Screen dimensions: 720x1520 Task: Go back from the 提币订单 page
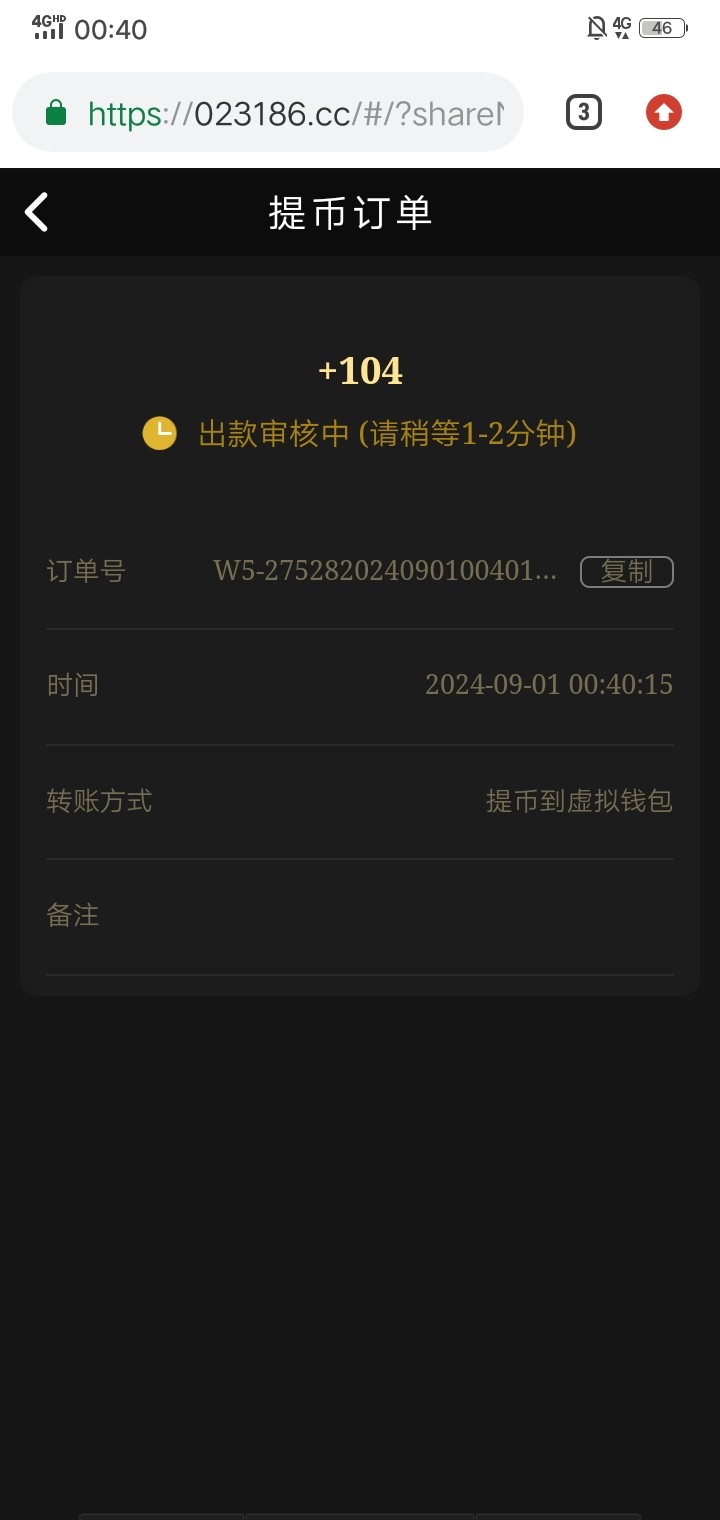(x=36, y=212)
